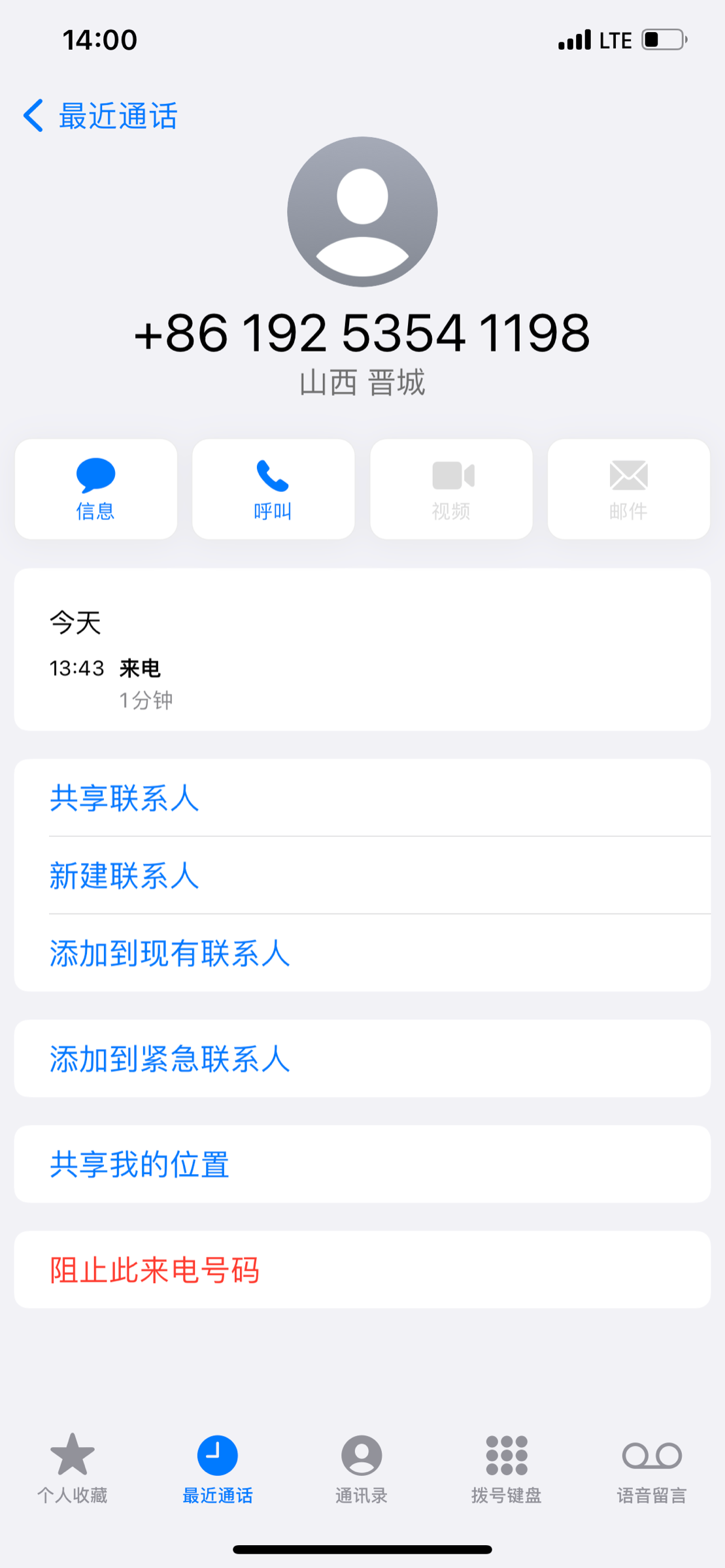Send a message via 信息 button
The height and width of the screenshot is (1568, 725).
coord(96,489)
